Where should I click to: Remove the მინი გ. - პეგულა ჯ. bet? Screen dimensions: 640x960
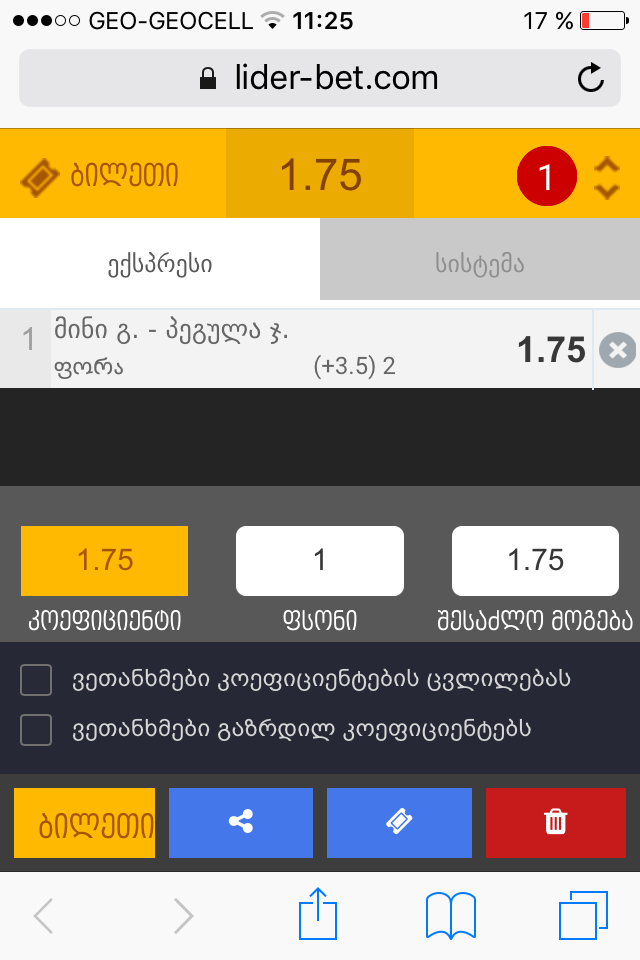[617, 350]
